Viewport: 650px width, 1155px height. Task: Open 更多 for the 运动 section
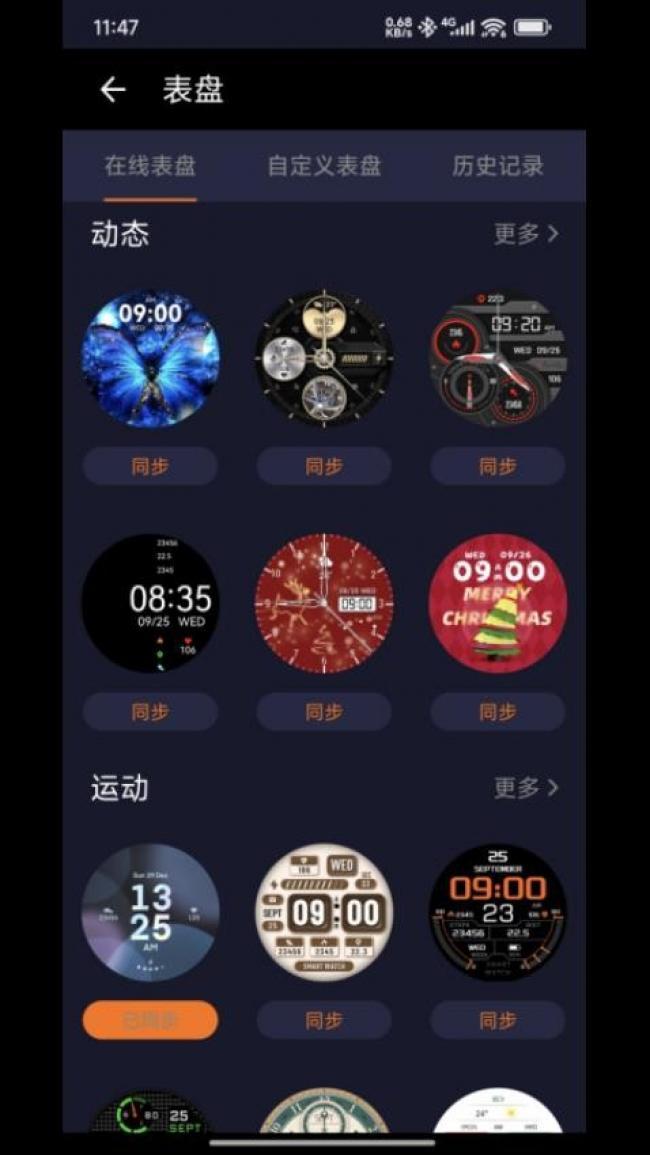pos(526,788)
